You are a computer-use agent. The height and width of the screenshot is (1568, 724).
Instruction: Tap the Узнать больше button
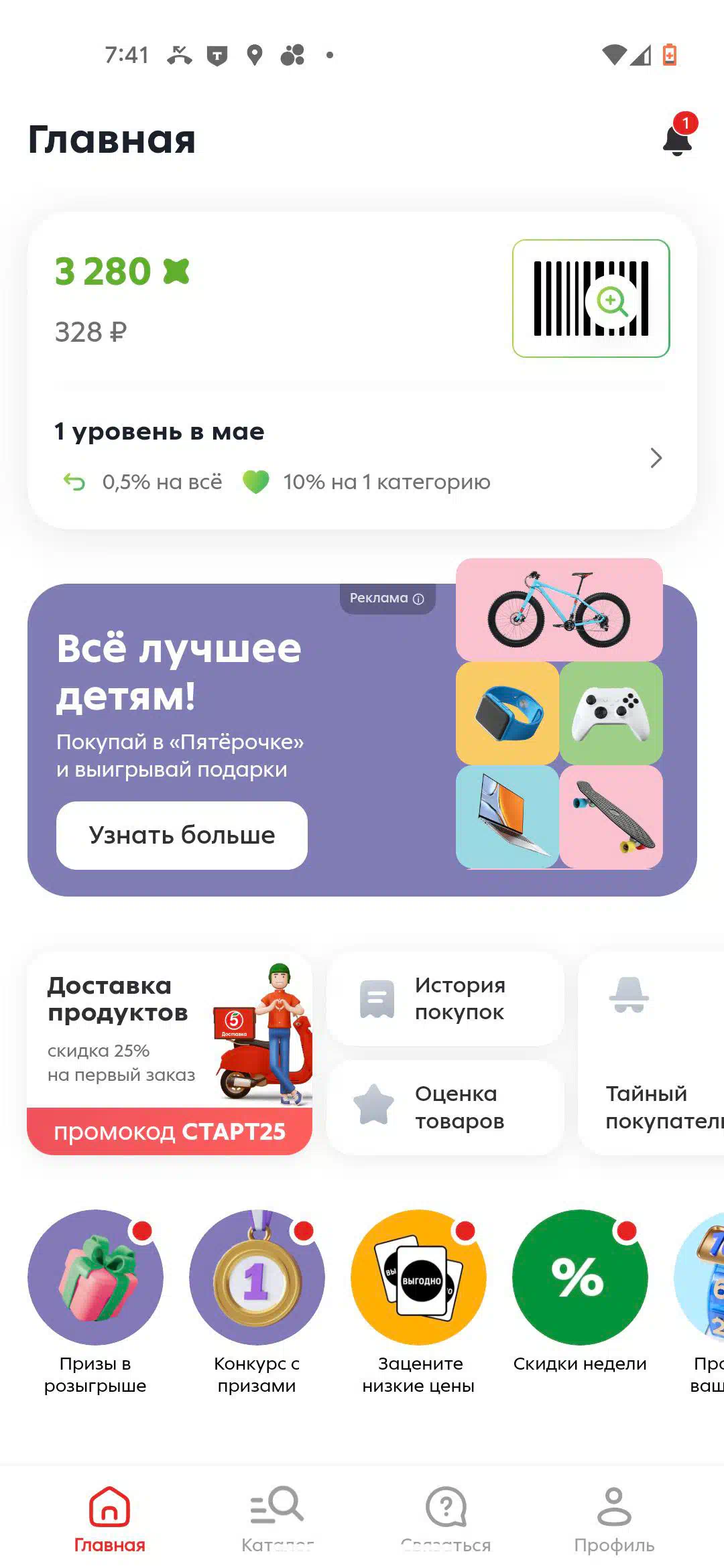(x=182, y=835)
